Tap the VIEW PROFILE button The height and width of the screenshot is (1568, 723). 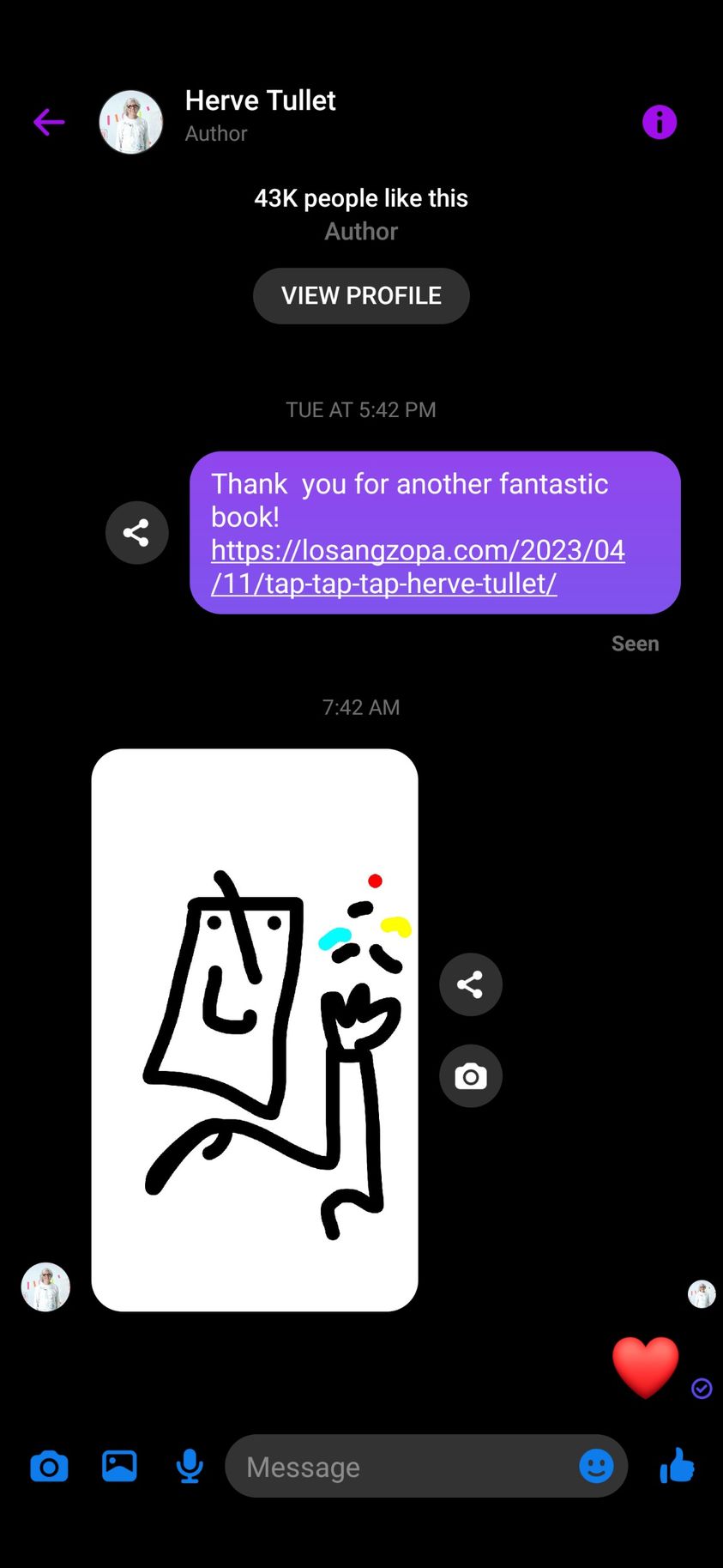pos(361,296)
